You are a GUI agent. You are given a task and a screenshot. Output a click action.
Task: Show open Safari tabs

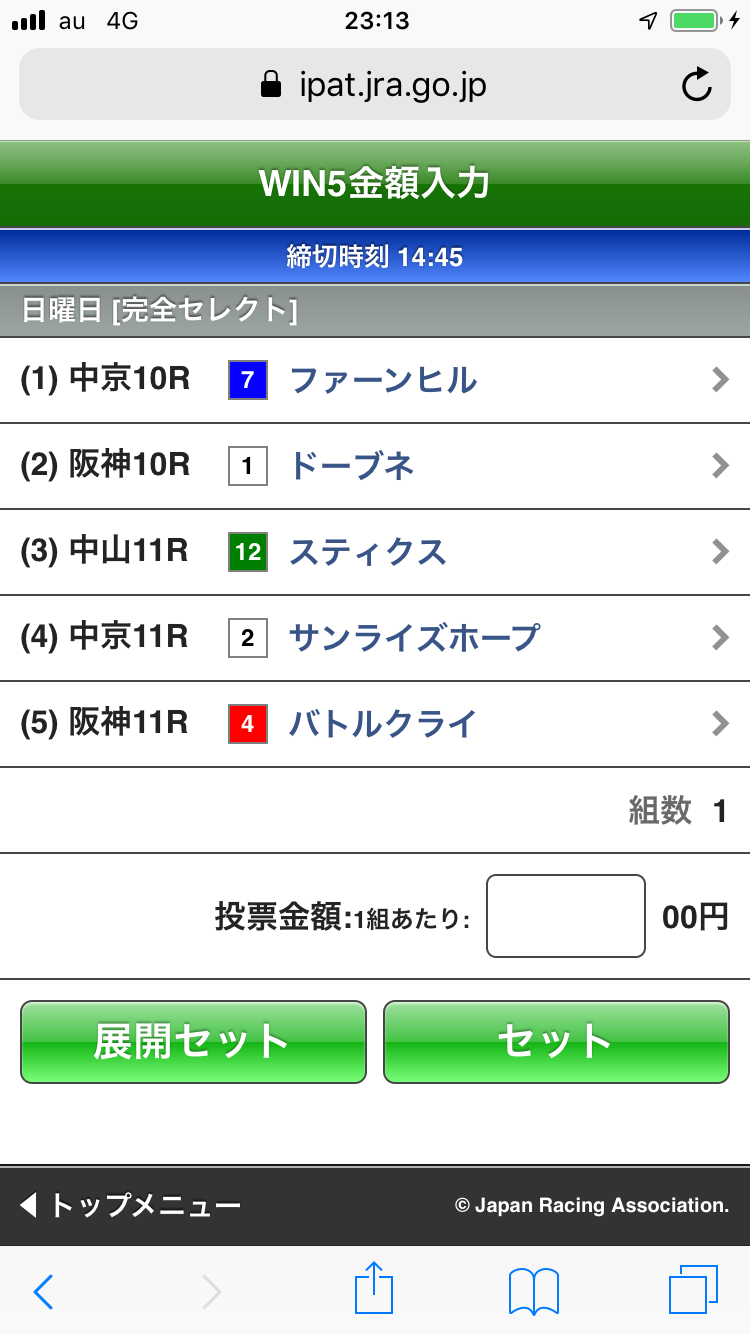point(693,1292)
